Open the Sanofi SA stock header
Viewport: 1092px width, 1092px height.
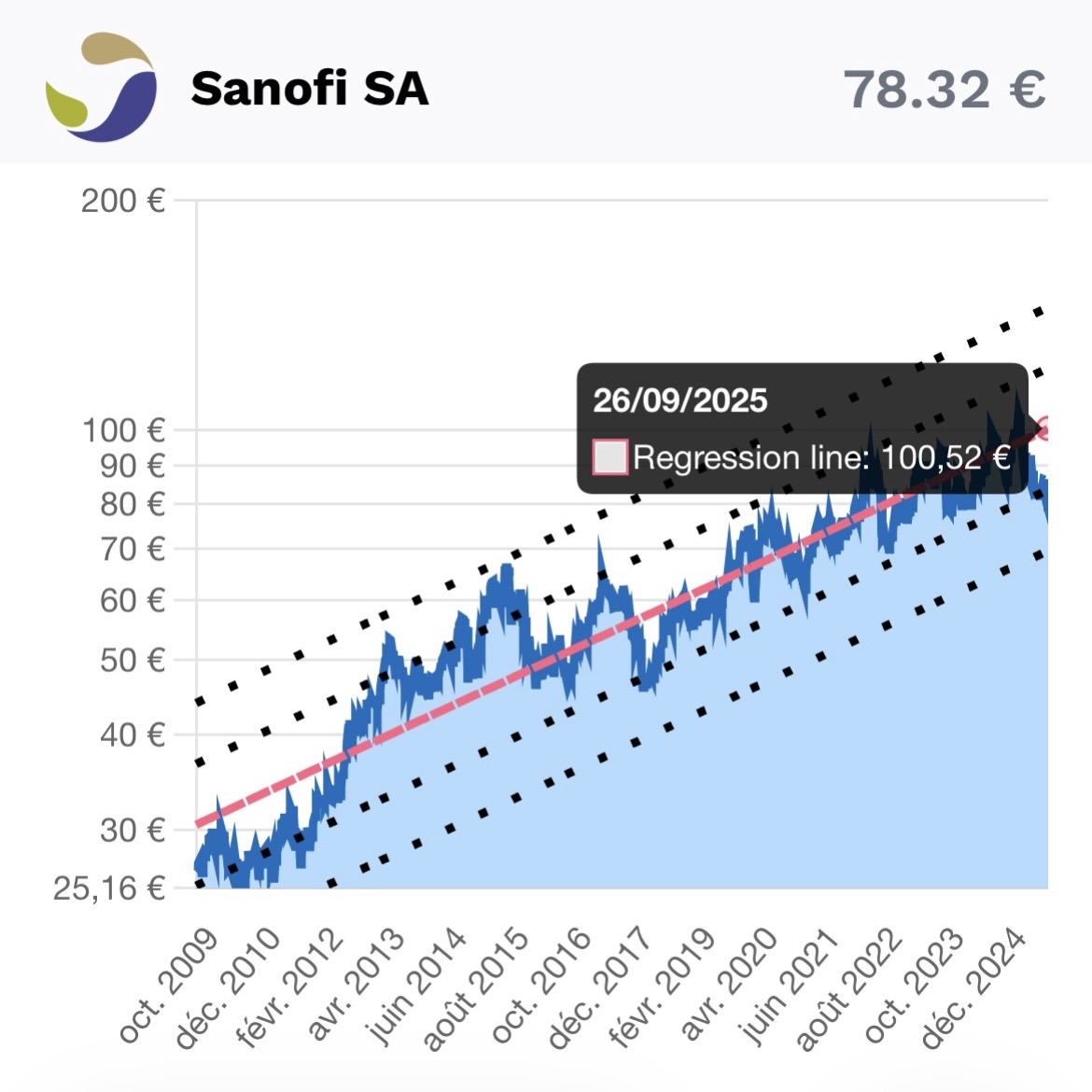click(309, 89)
